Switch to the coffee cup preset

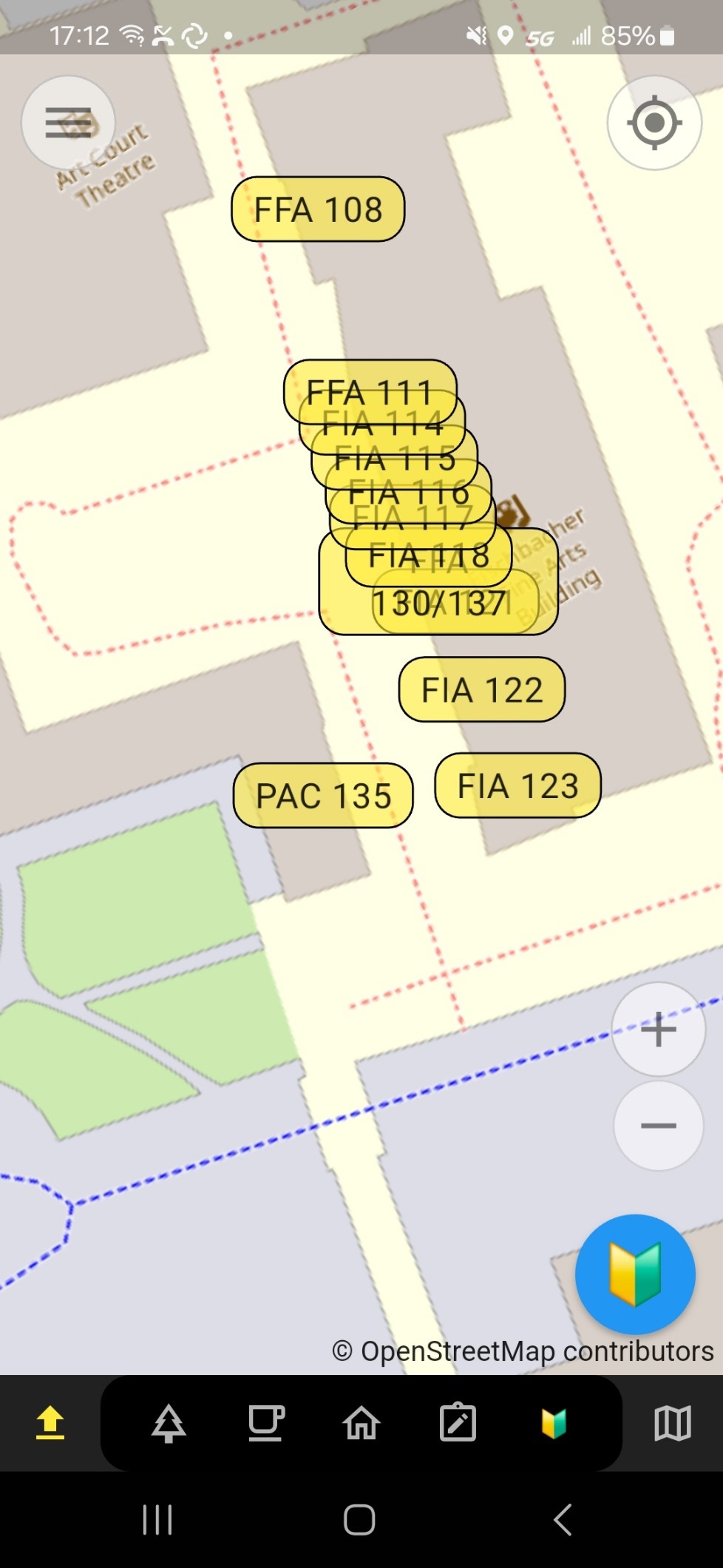click(x=265, y=1423)
